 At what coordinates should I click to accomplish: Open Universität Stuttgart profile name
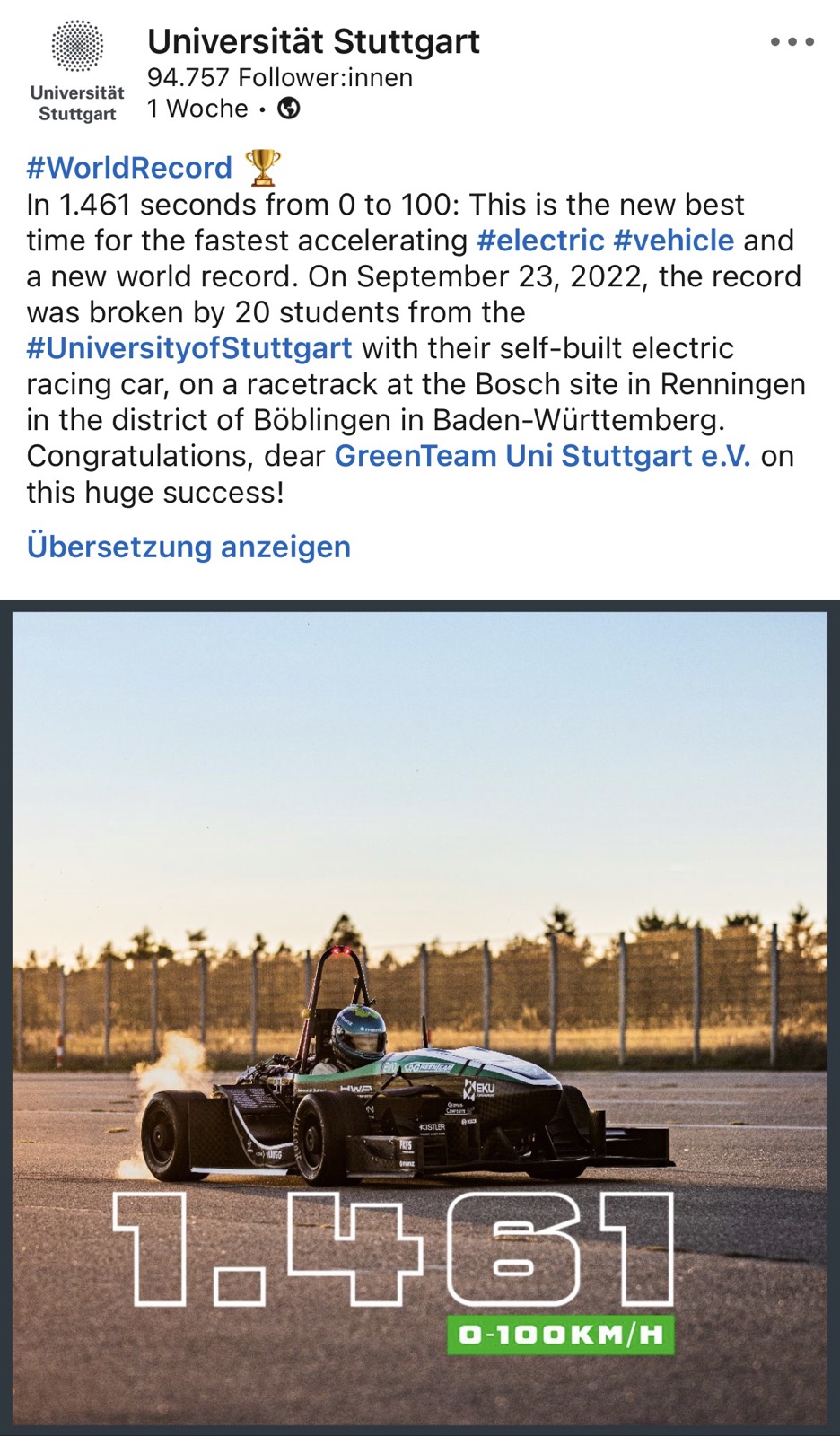pyautogui.click(x=313, y=41)
